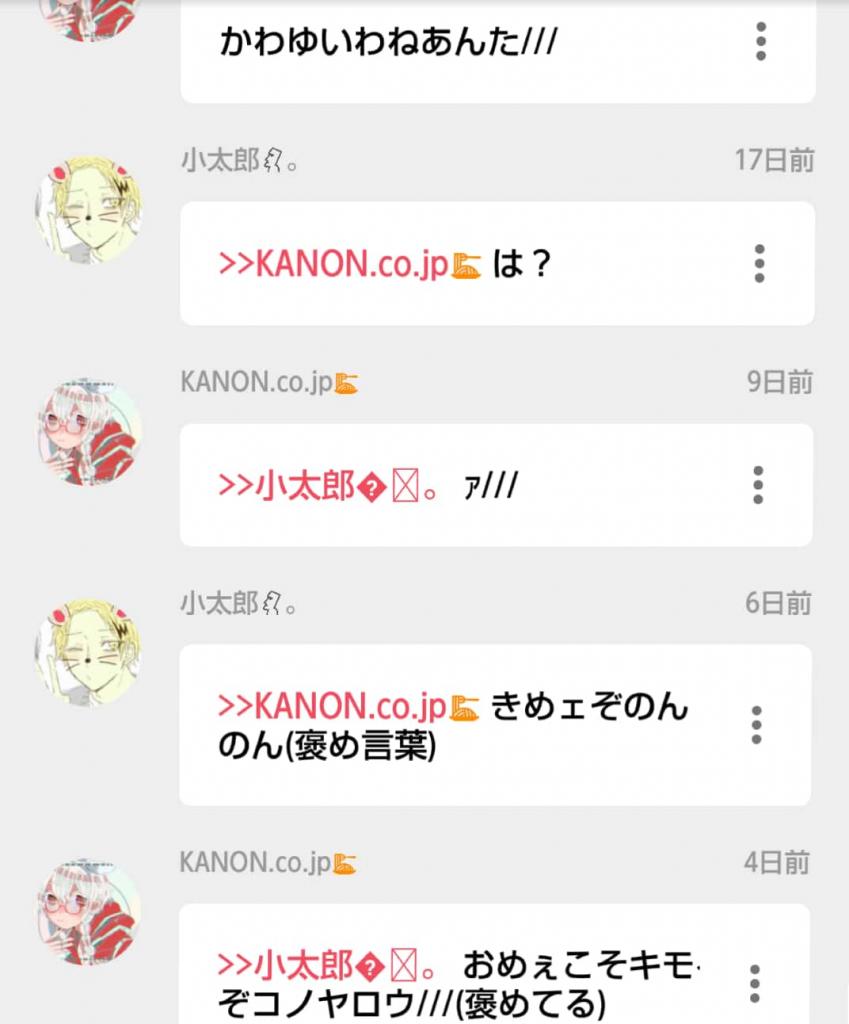849x1024 pixels.
Task: Open options for the かわゆいわねあんた/// comment
Action: (x=761, y=41)
